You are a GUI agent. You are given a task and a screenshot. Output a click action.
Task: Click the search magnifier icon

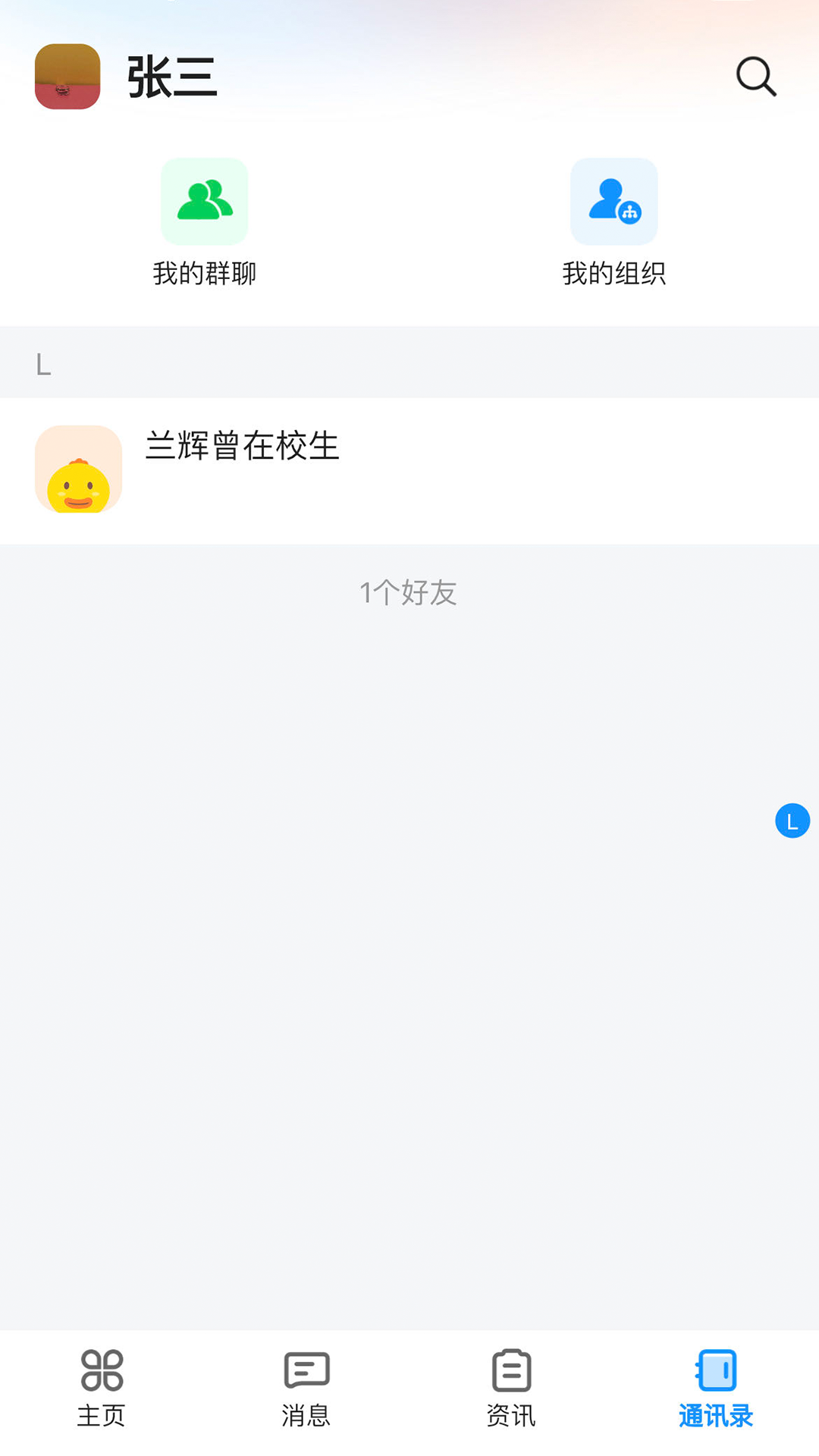755,76
